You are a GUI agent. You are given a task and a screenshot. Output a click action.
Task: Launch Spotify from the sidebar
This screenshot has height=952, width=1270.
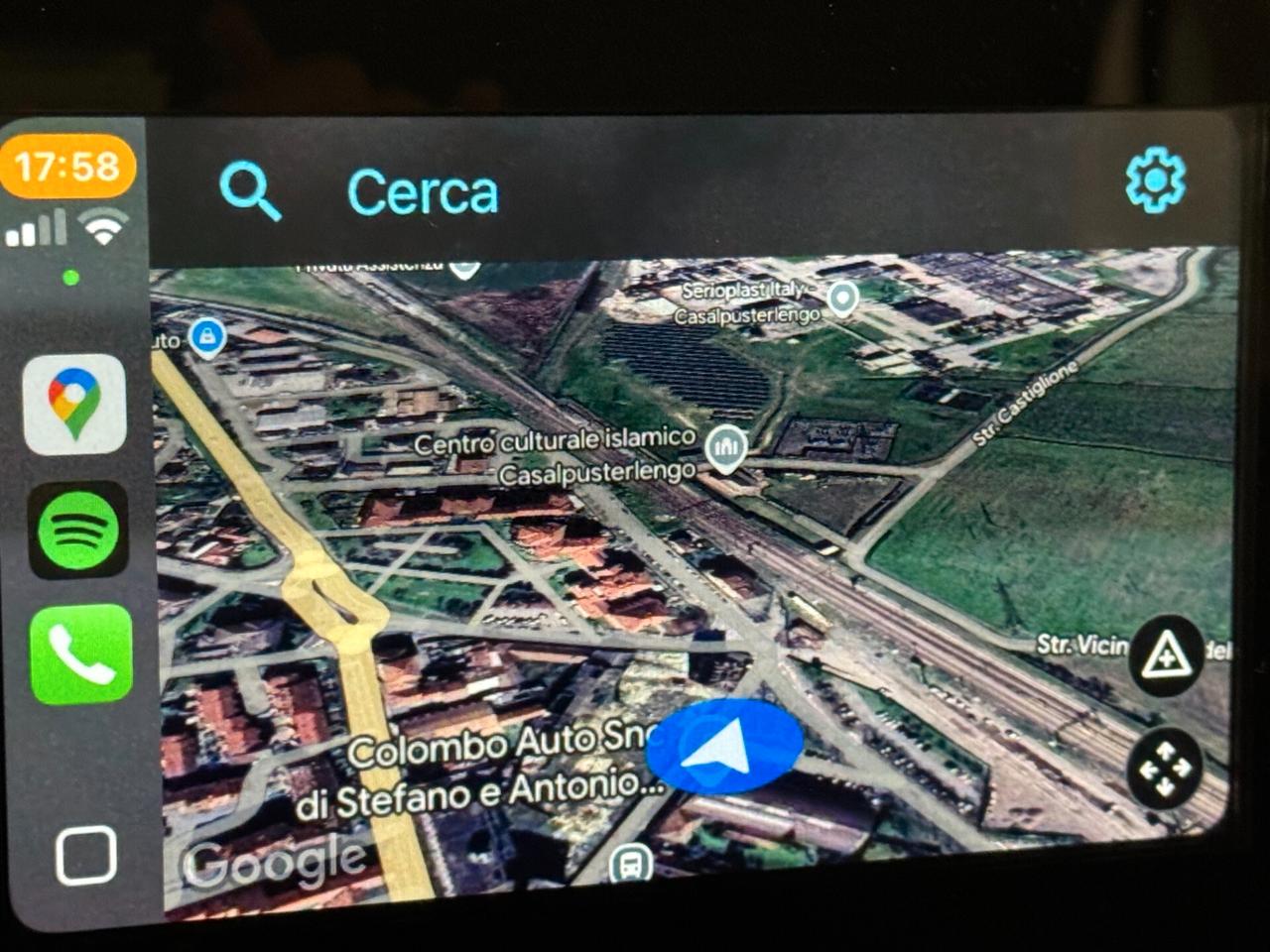[78, 531]
